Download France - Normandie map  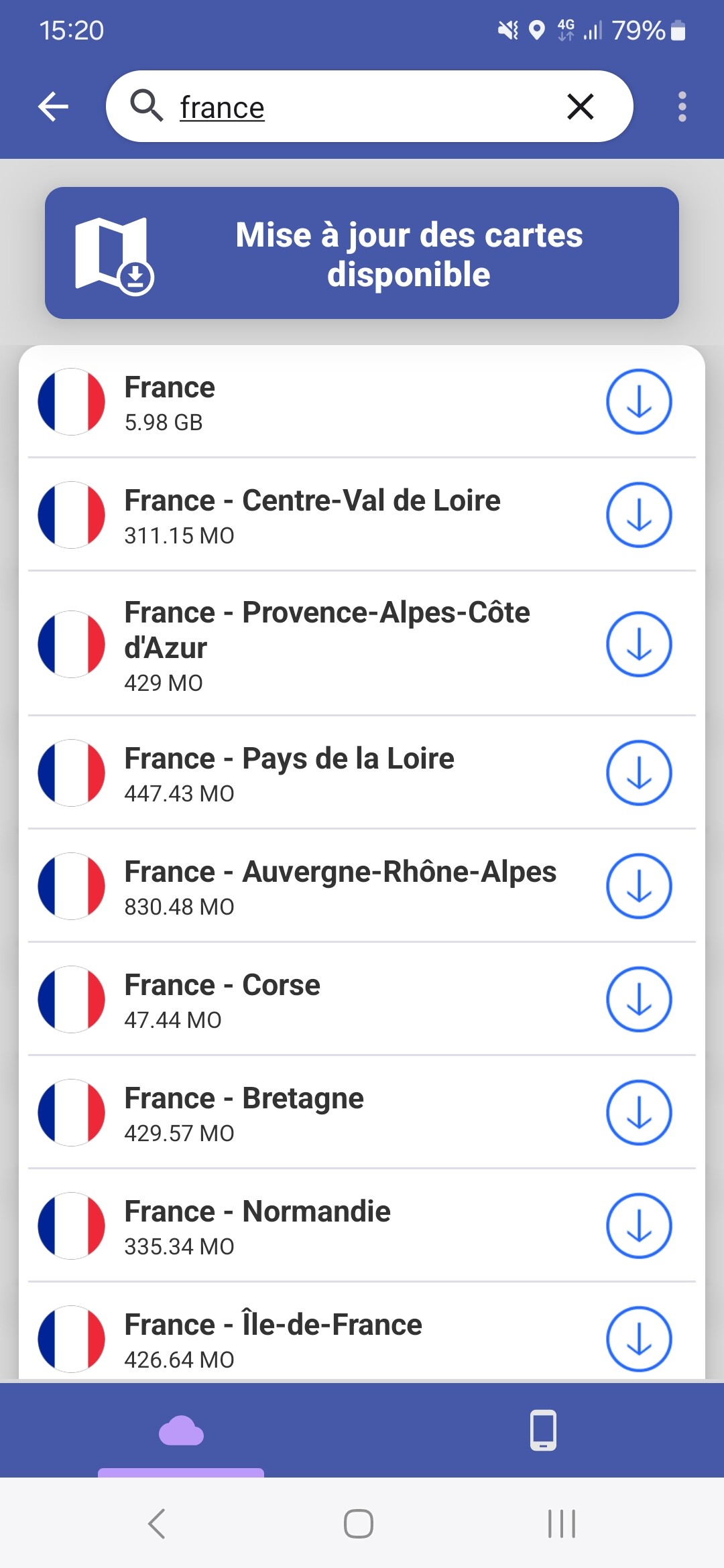click(639, 1226)
